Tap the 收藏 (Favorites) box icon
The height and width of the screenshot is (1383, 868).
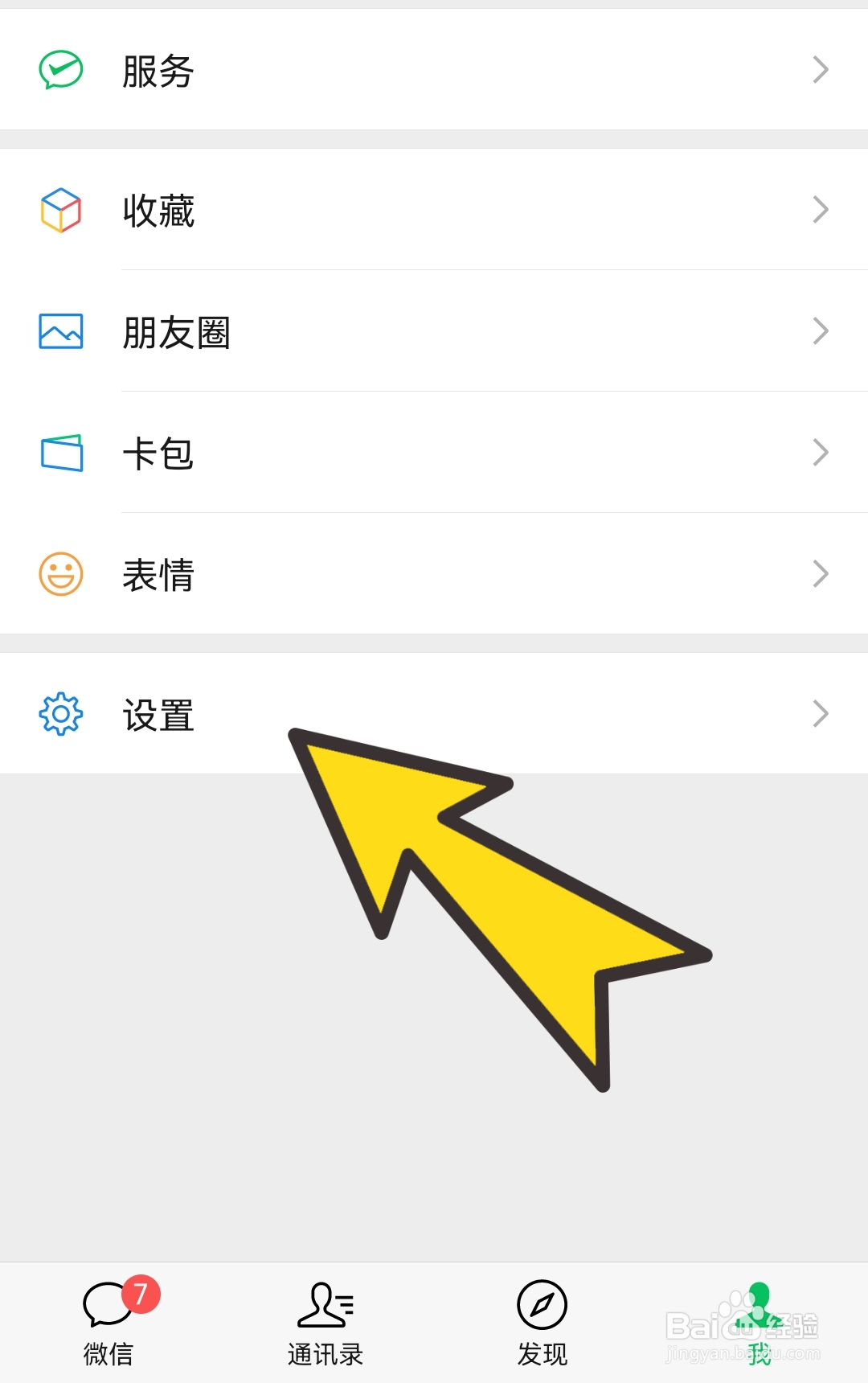(x=59, y=211)
